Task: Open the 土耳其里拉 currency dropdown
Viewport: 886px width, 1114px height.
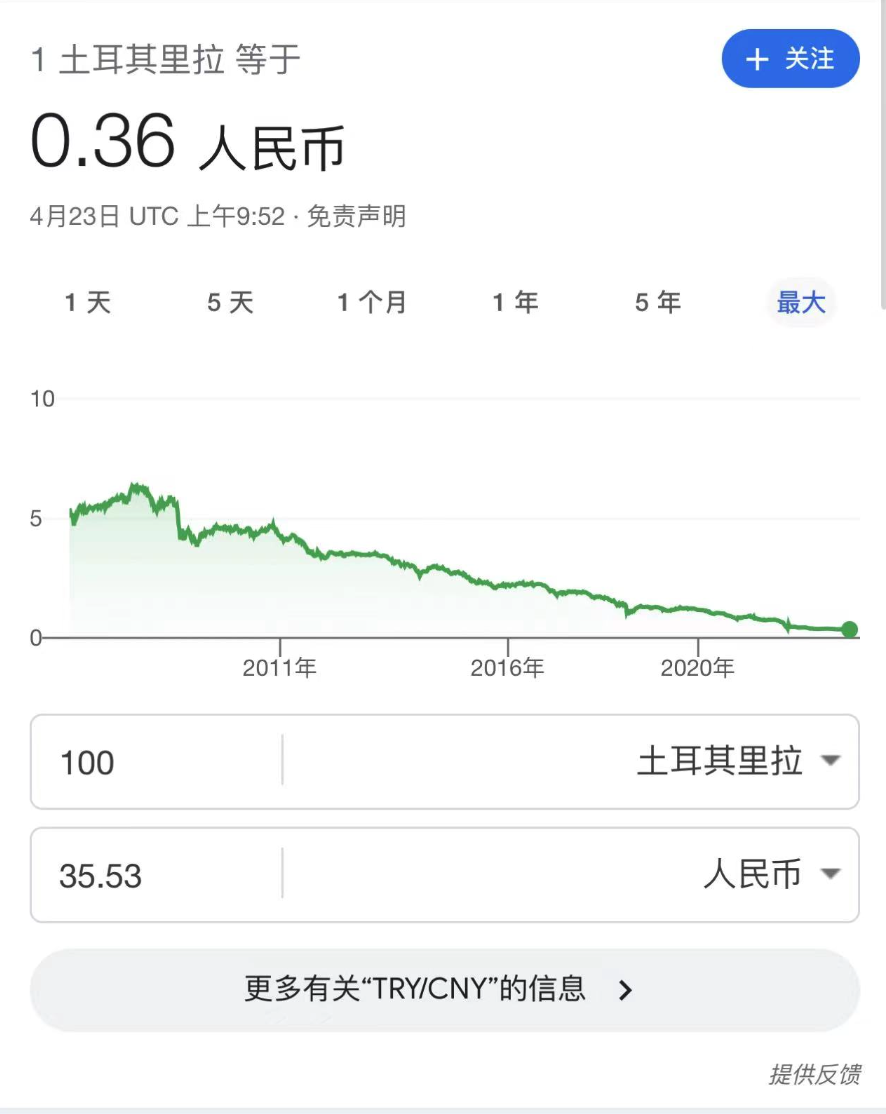Action: 738,762
